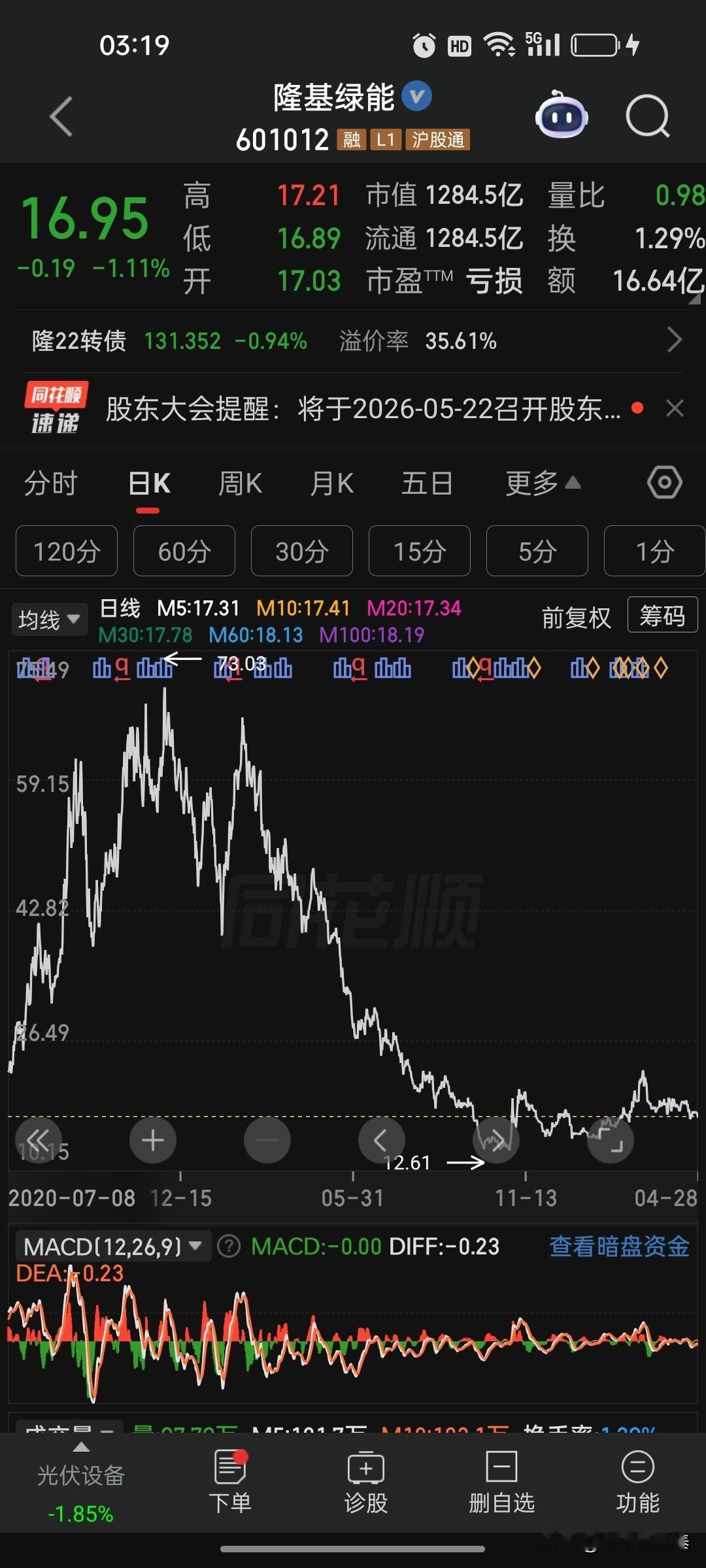Tap the AI assistant robot icon
Viewport: 706px width, 1568px height.
tap(561, 116)
